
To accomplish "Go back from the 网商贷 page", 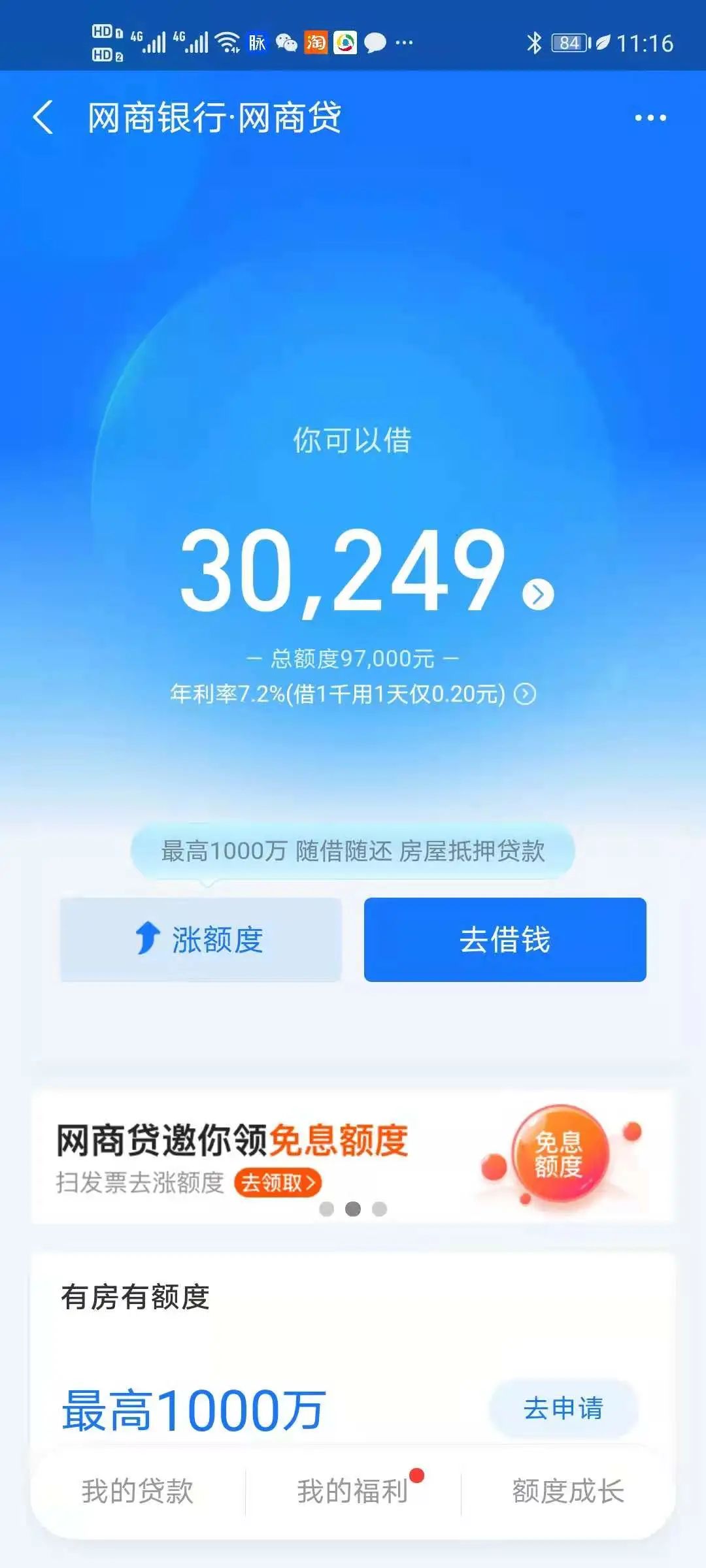I will [x=43, y=118].
